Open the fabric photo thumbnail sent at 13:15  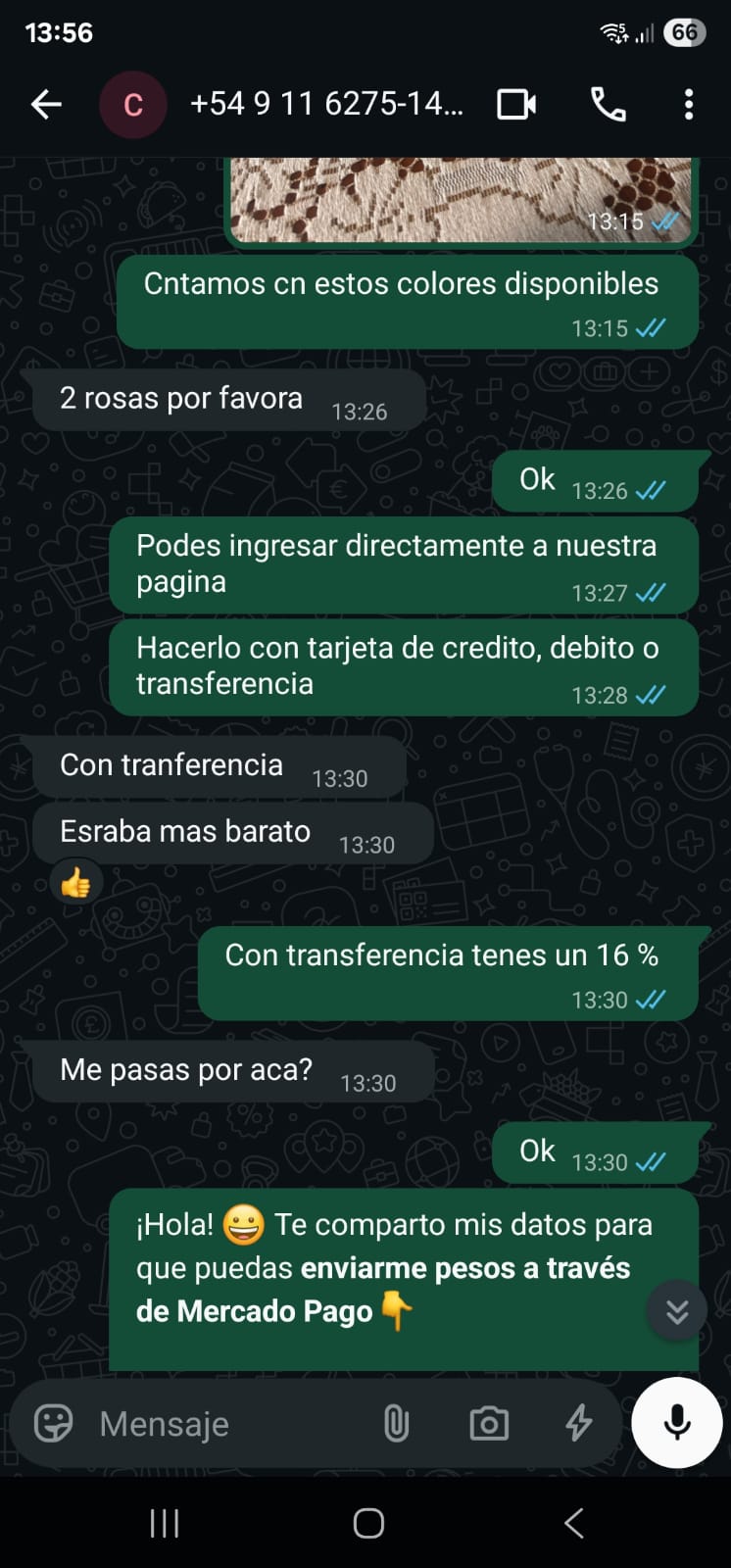click(x=461, y=196)
